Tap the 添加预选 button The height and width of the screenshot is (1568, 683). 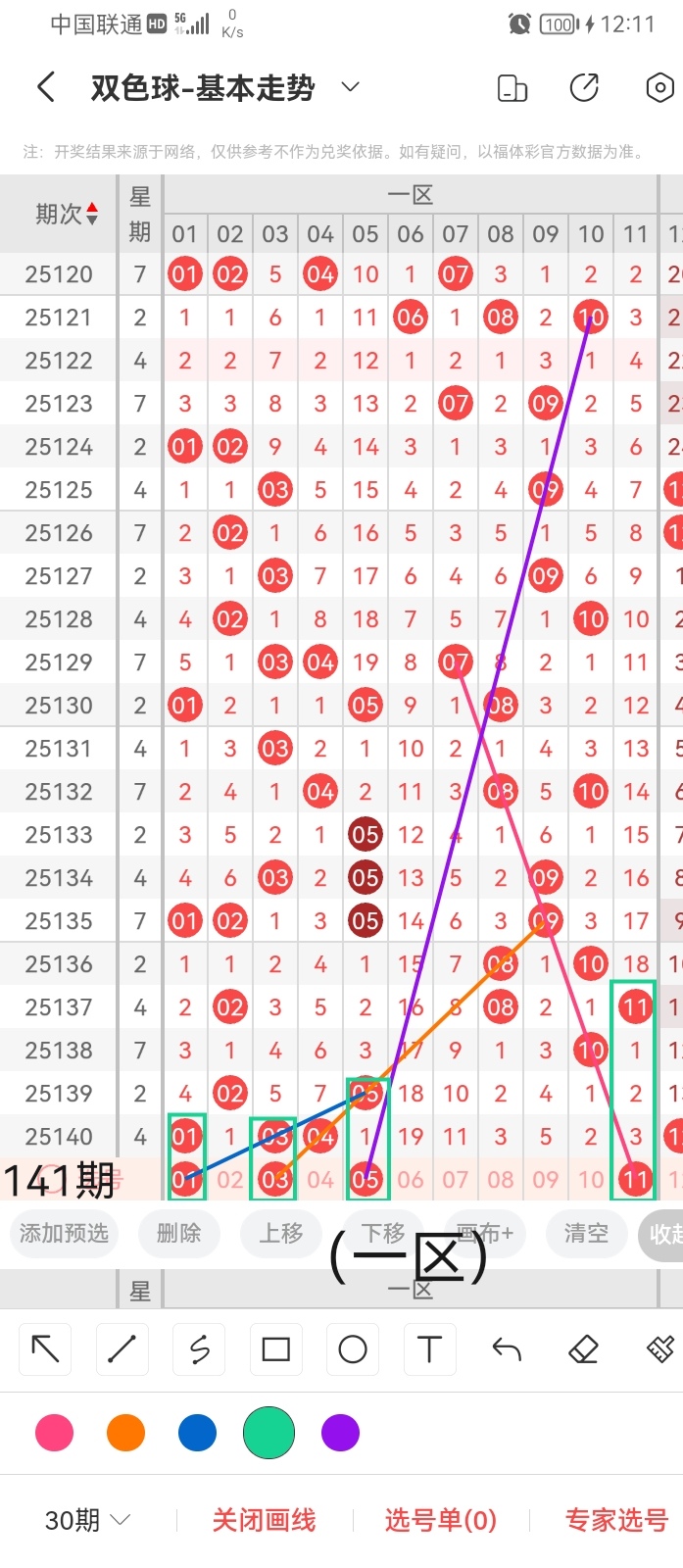tap(64, 1233)
